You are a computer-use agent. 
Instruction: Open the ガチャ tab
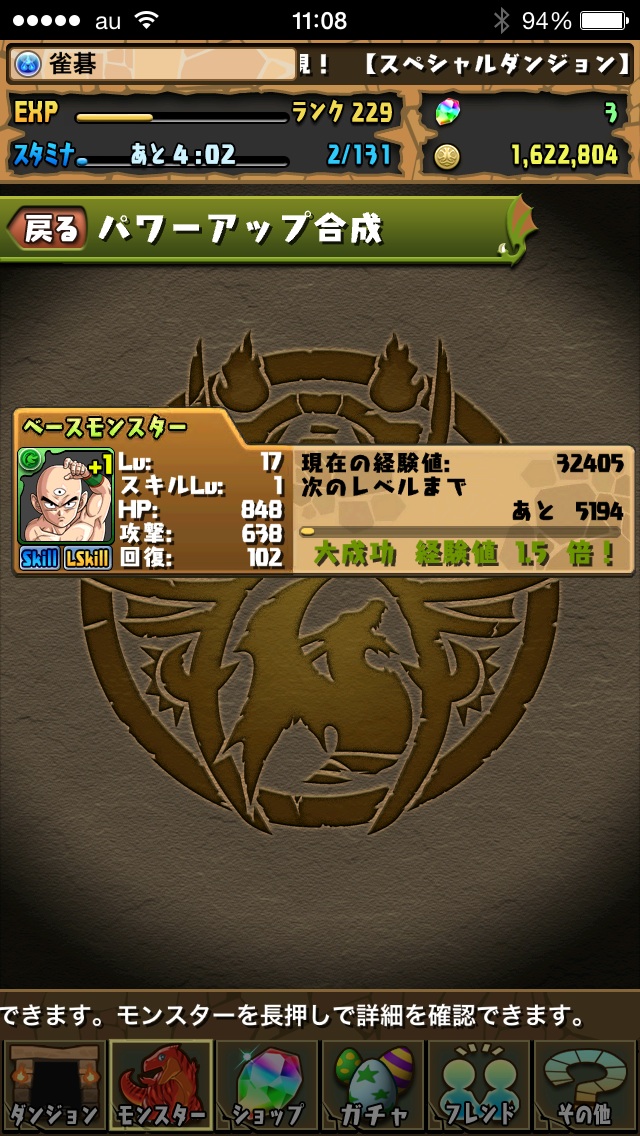click(x=373, y=1086)
